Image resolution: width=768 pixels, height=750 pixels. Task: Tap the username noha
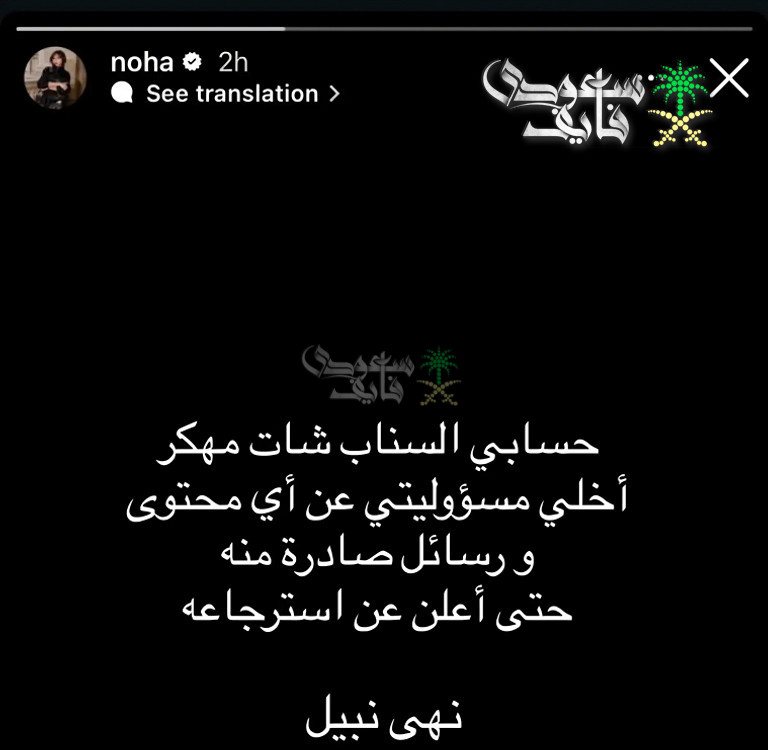142,62
